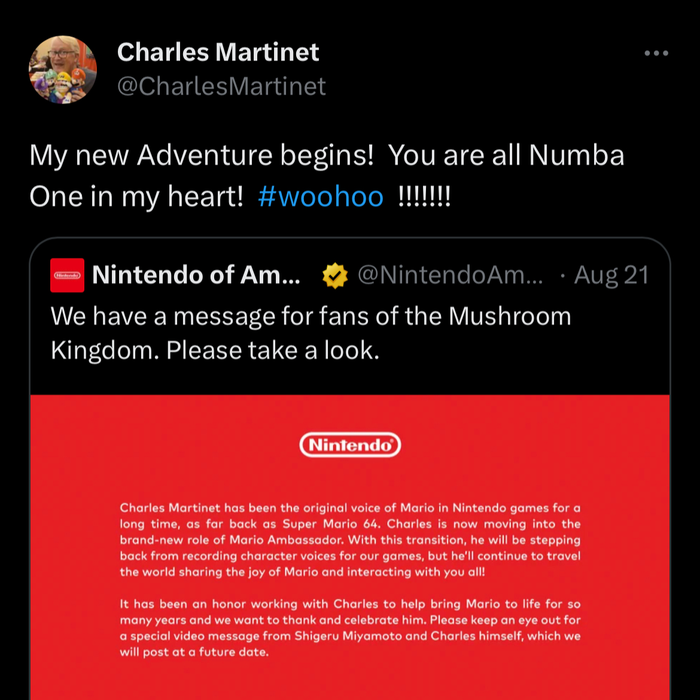Open Charles Martinet's profile picture
Image resolution: width=700 pixels, height=700 pixels.
pos(63,70)
